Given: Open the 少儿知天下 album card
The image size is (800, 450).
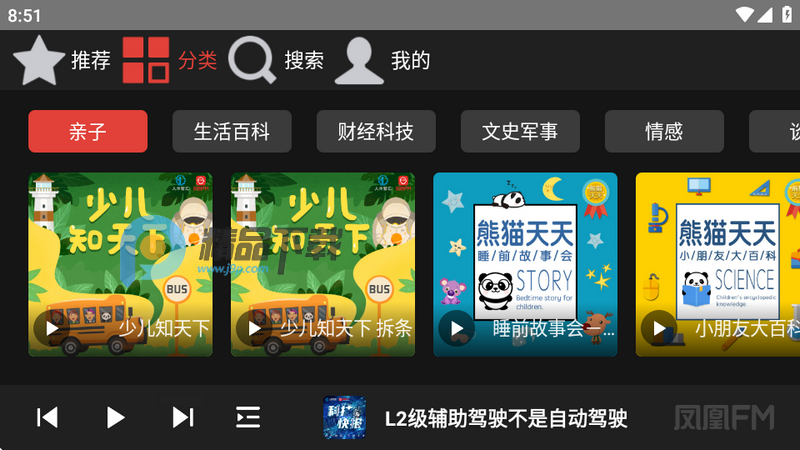Looking at the screenshot, I should [x=120, y=265].
